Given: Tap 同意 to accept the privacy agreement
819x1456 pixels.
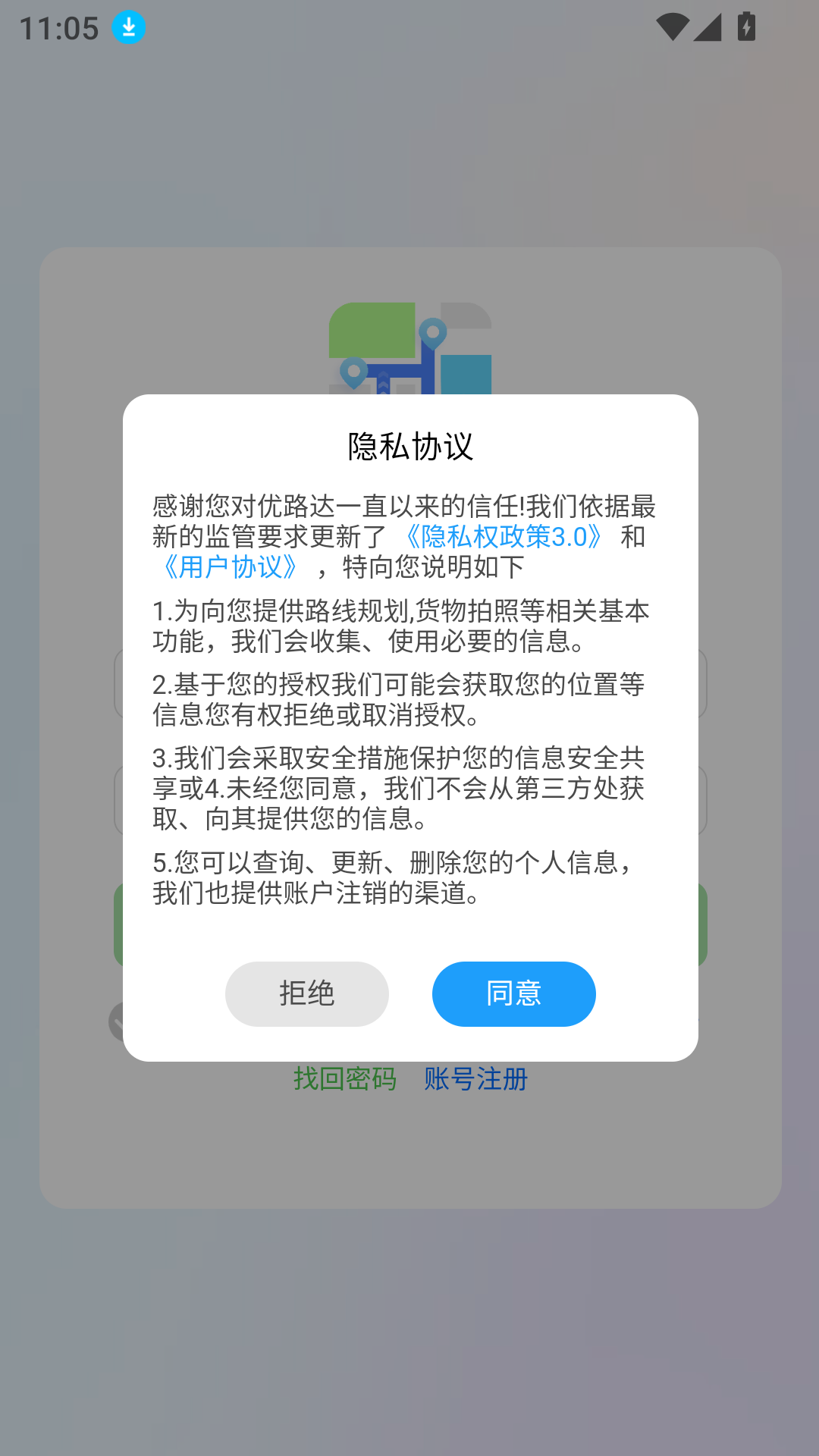Looking at the screenshot, I should pos(513,993).
